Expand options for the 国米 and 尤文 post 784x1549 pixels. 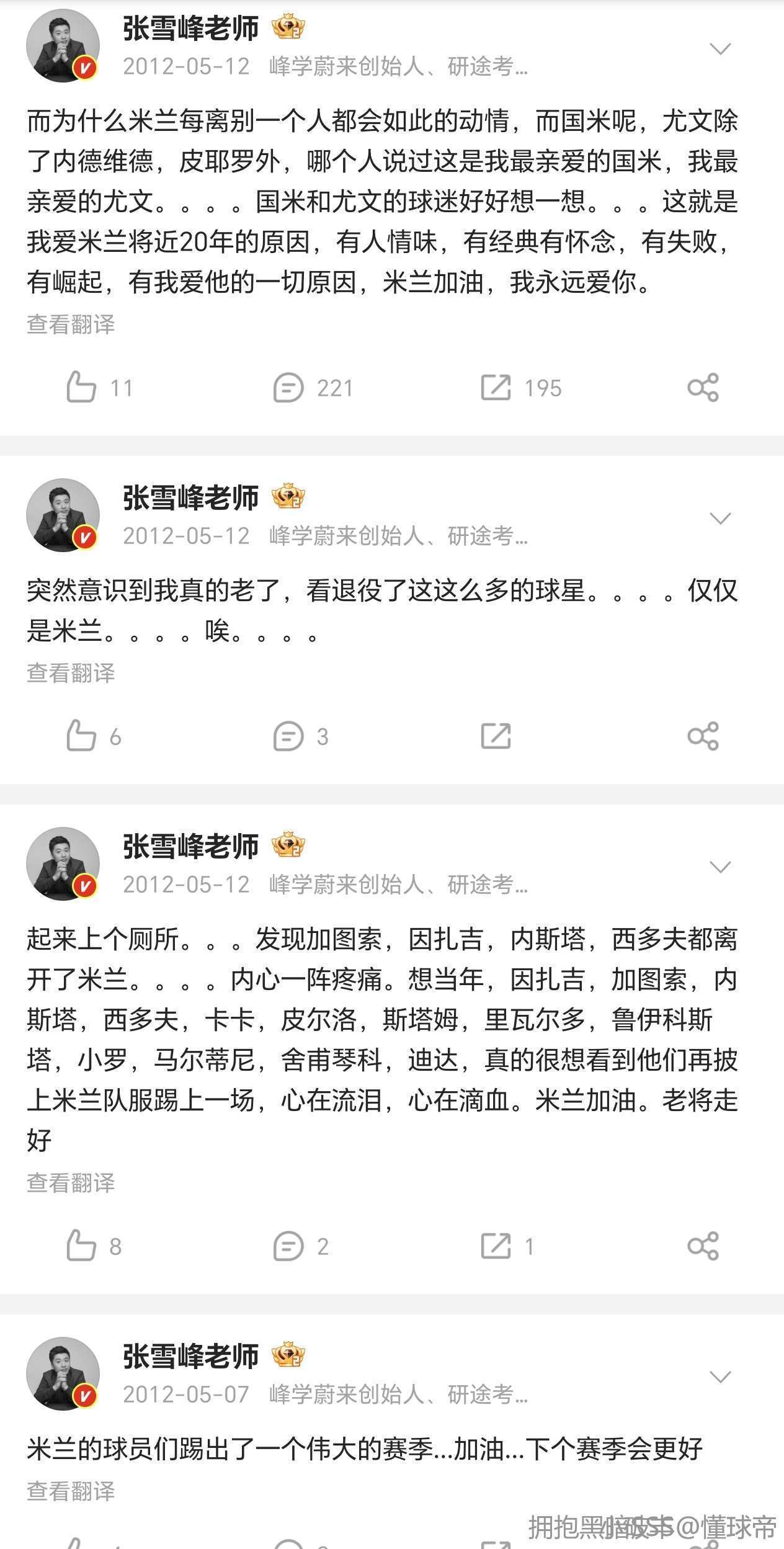719,49
